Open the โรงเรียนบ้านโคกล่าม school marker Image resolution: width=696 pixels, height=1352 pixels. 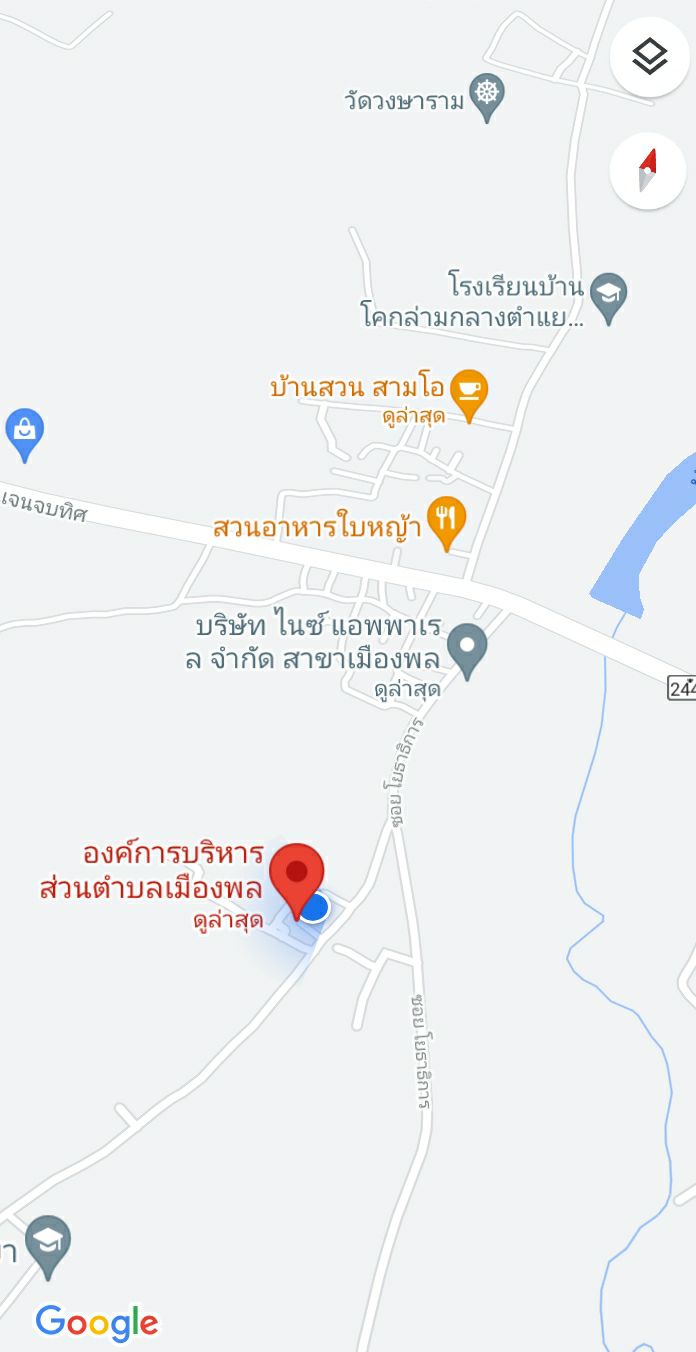click(x=607, y=295)
